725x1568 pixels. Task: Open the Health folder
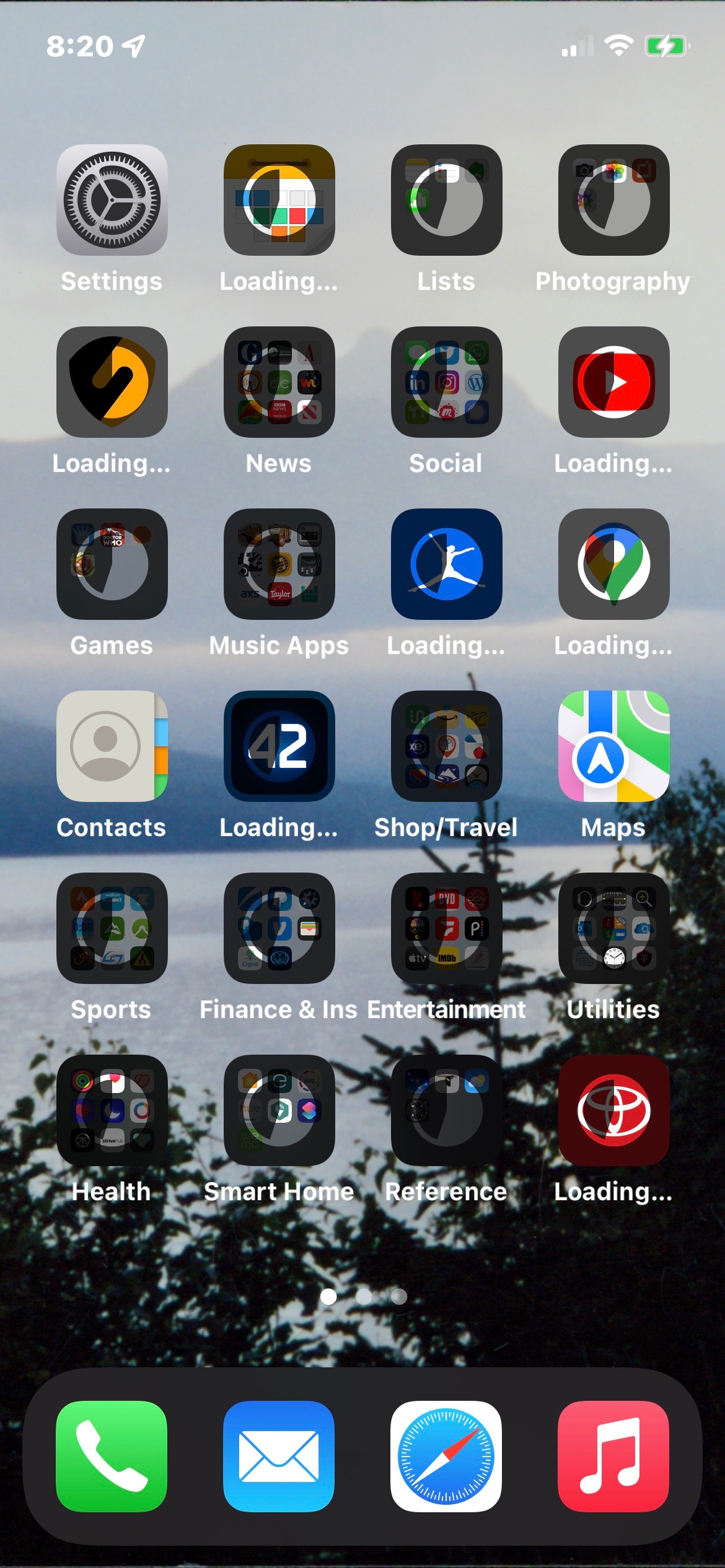pos(112,1110)
